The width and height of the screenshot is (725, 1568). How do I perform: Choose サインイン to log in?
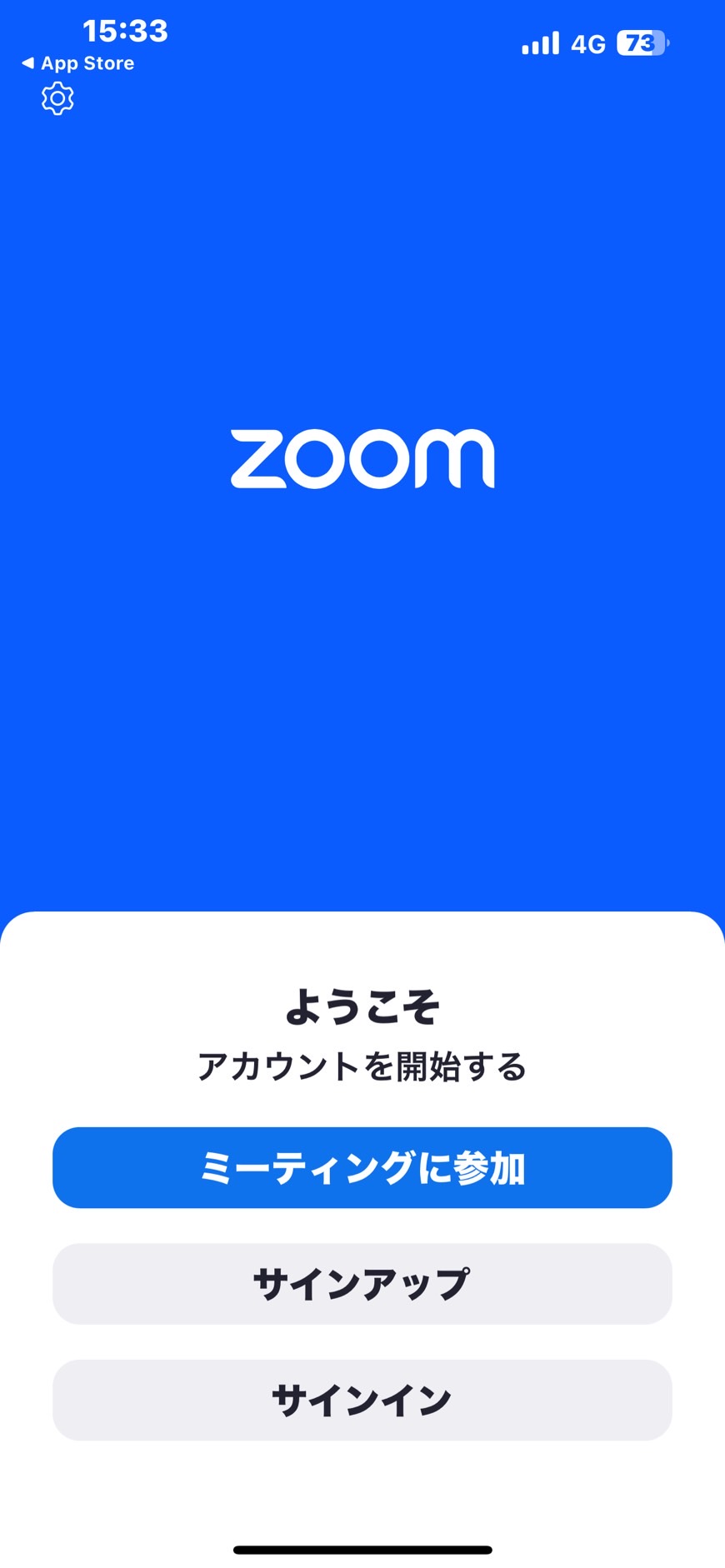362,1401
